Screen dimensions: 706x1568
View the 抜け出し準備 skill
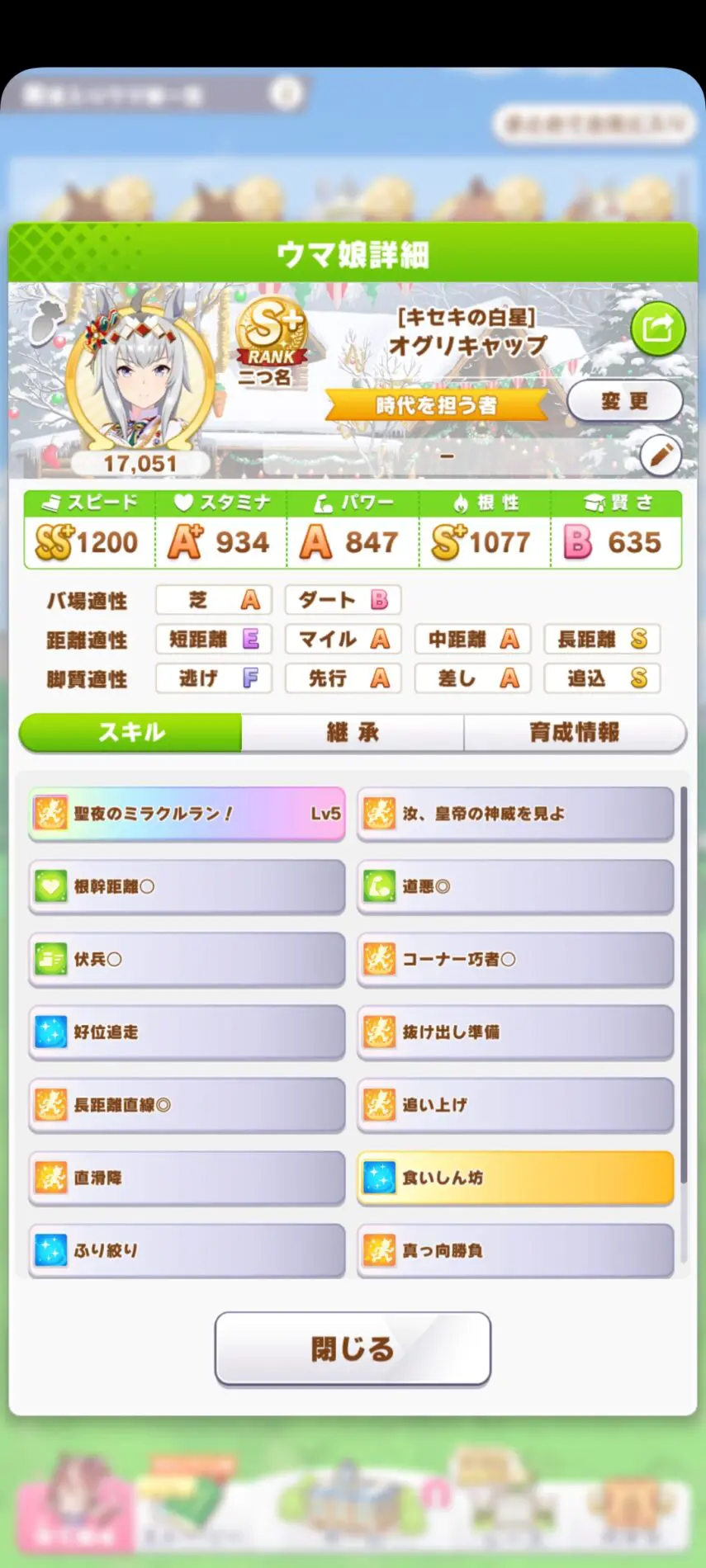[x=515, y=1032]
